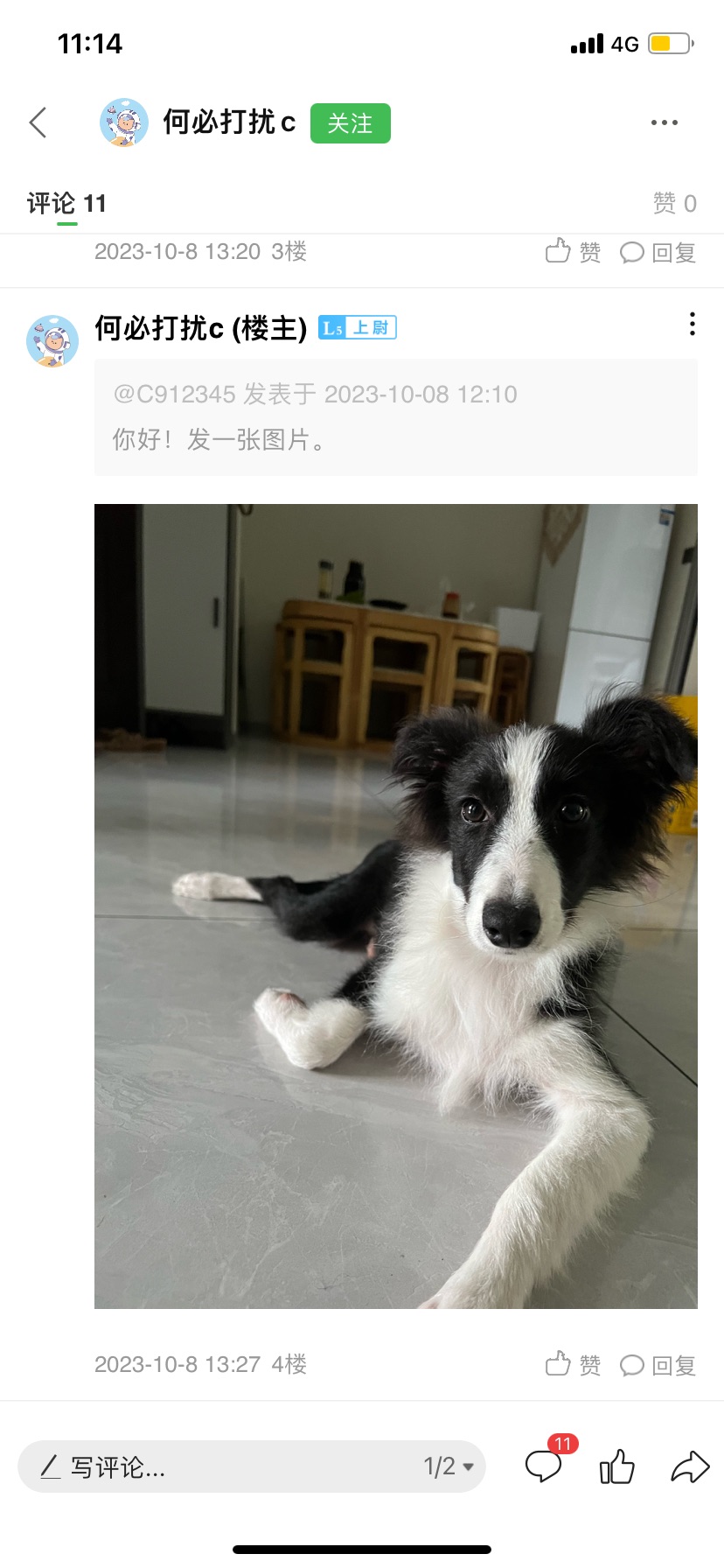This screenshot has height=1568, width=724.
Task: View the dog photo in full size
Action: (x=395, y=906)
